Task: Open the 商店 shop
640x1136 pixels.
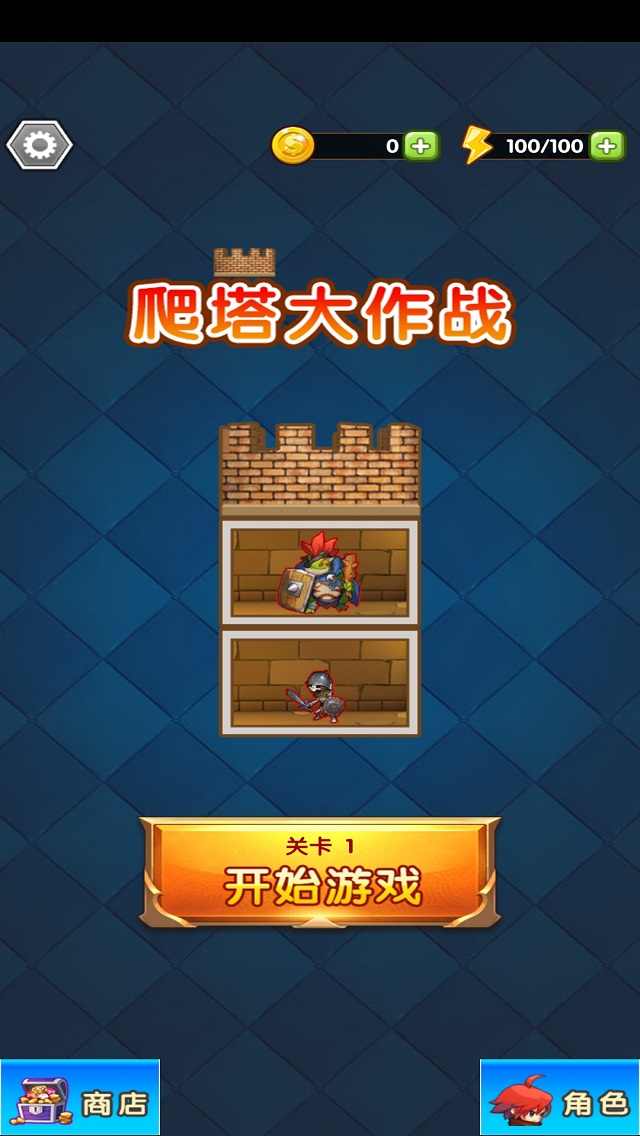Action: [80, 1098]
